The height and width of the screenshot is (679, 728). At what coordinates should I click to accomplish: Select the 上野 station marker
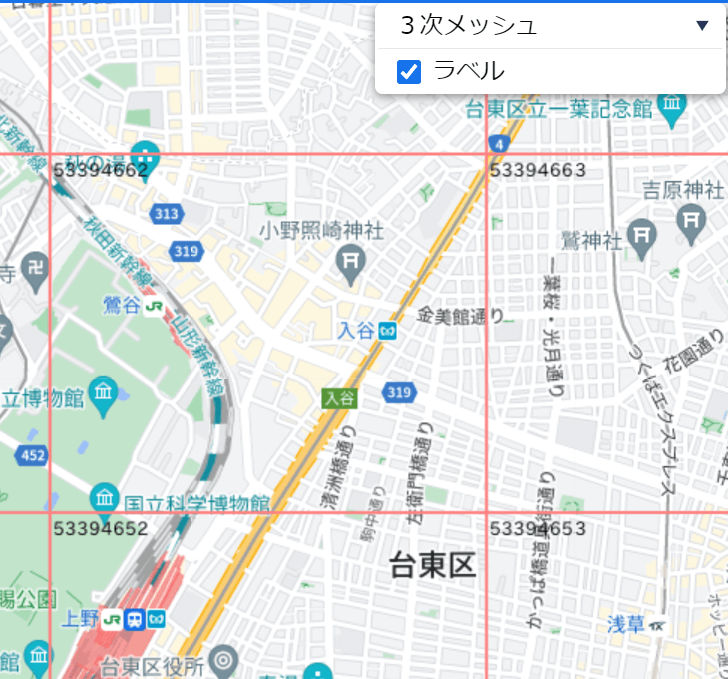click(x=135, y=619)
